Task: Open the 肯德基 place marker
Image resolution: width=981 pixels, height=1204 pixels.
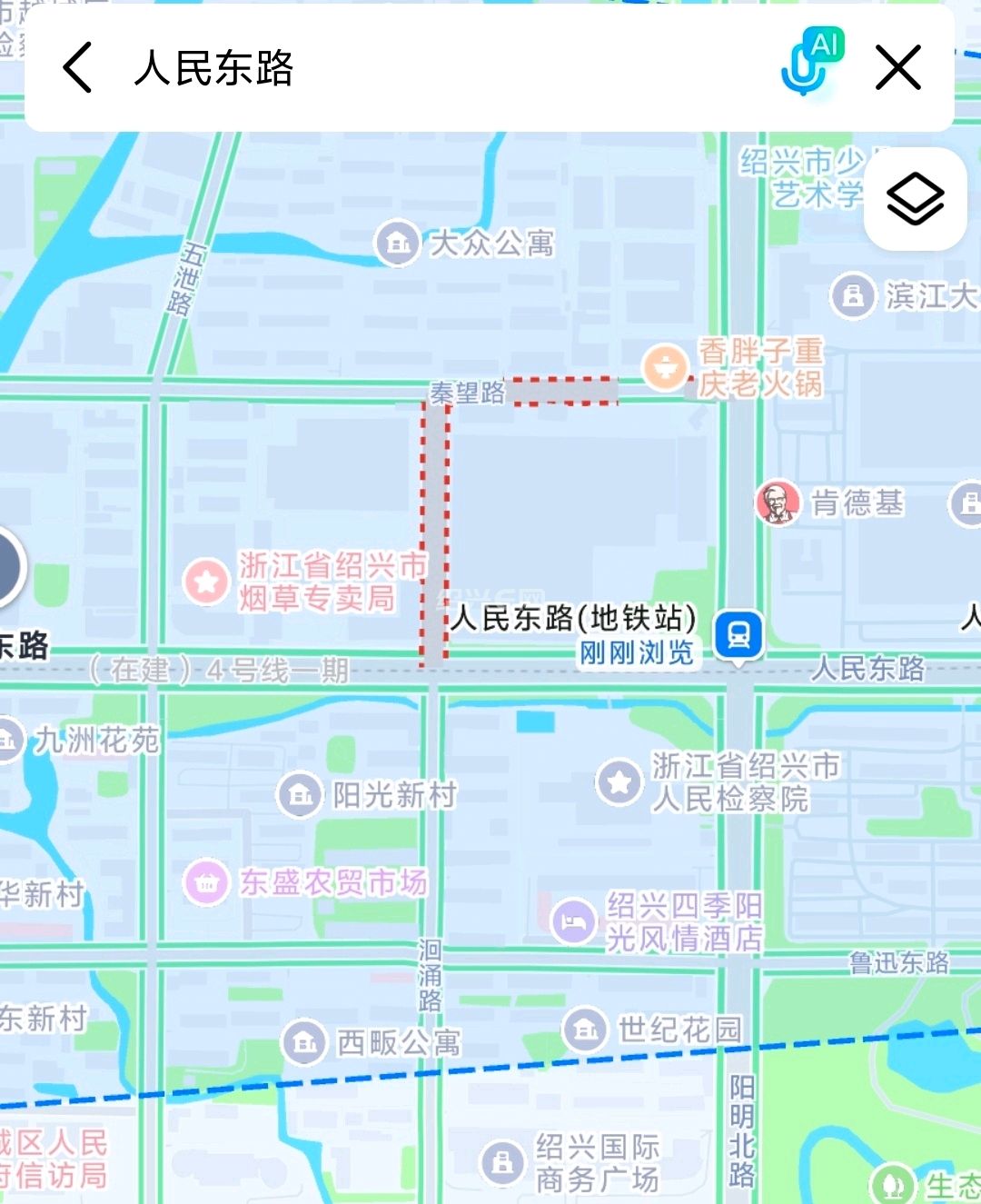Action: coord(778,502)
